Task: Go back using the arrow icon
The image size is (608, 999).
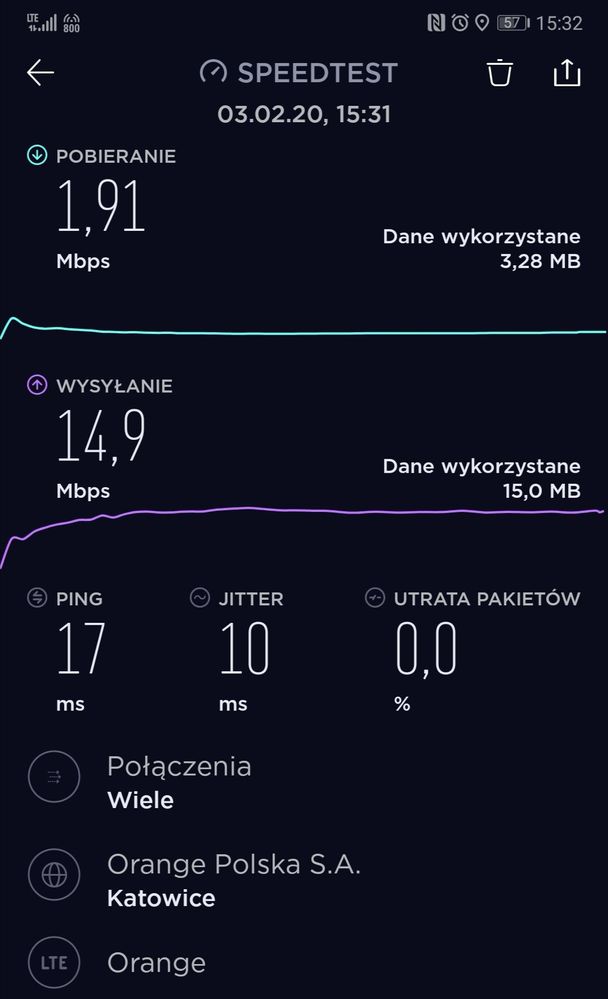Action: coord(40,73)
